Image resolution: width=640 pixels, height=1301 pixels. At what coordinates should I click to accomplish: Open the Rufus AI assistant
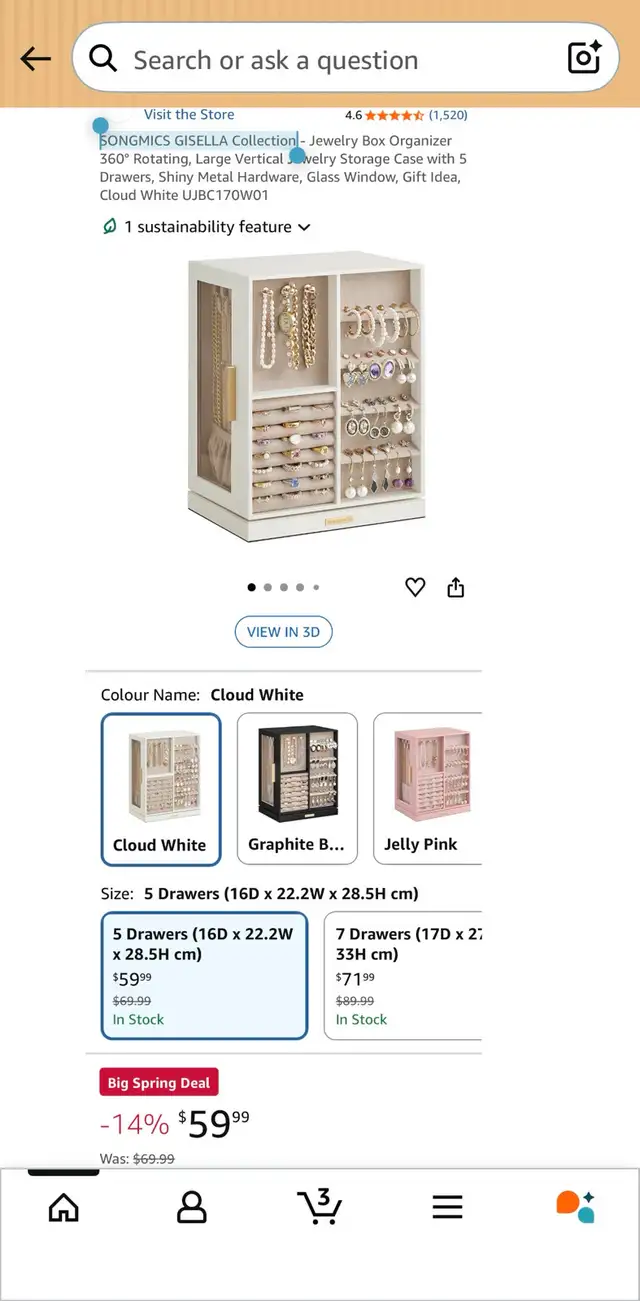(575, 1207)
